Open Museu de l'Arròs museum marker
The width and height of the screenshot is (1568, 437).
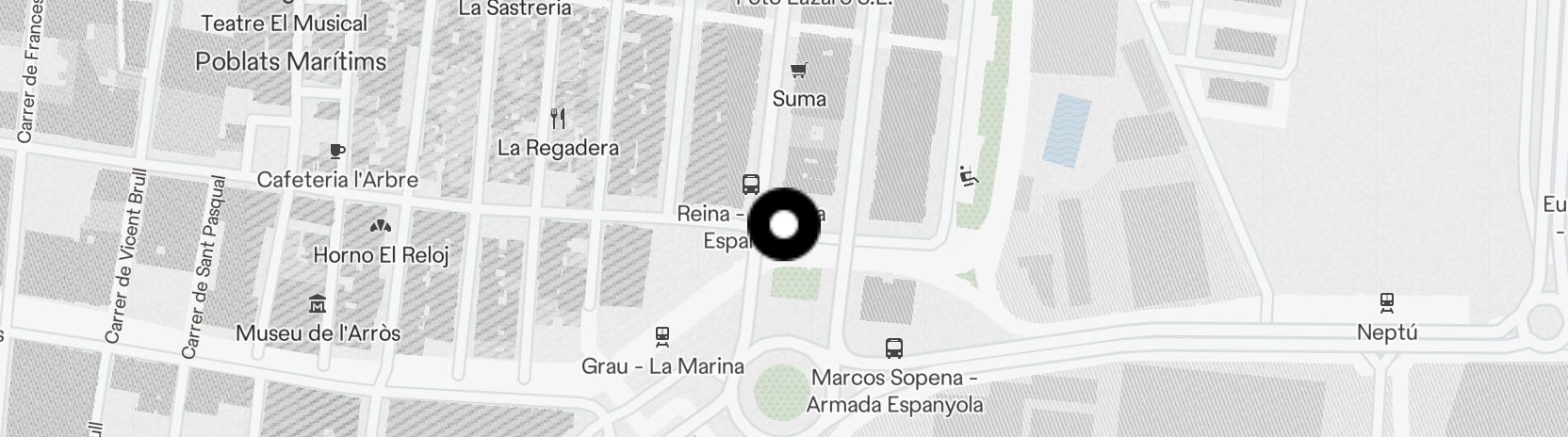[318, 305]
